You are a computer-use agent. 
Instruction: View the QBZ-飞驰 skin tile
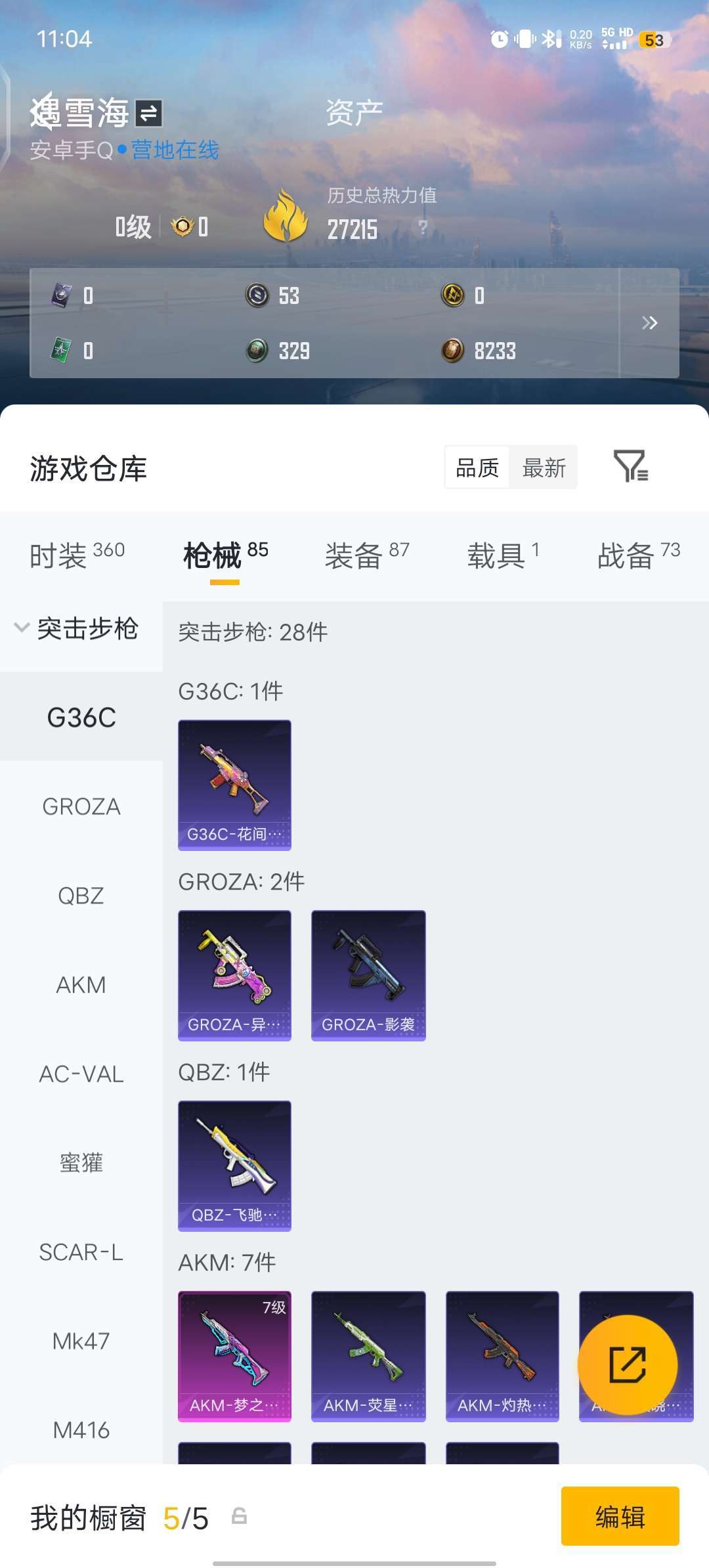(234, 1165)
